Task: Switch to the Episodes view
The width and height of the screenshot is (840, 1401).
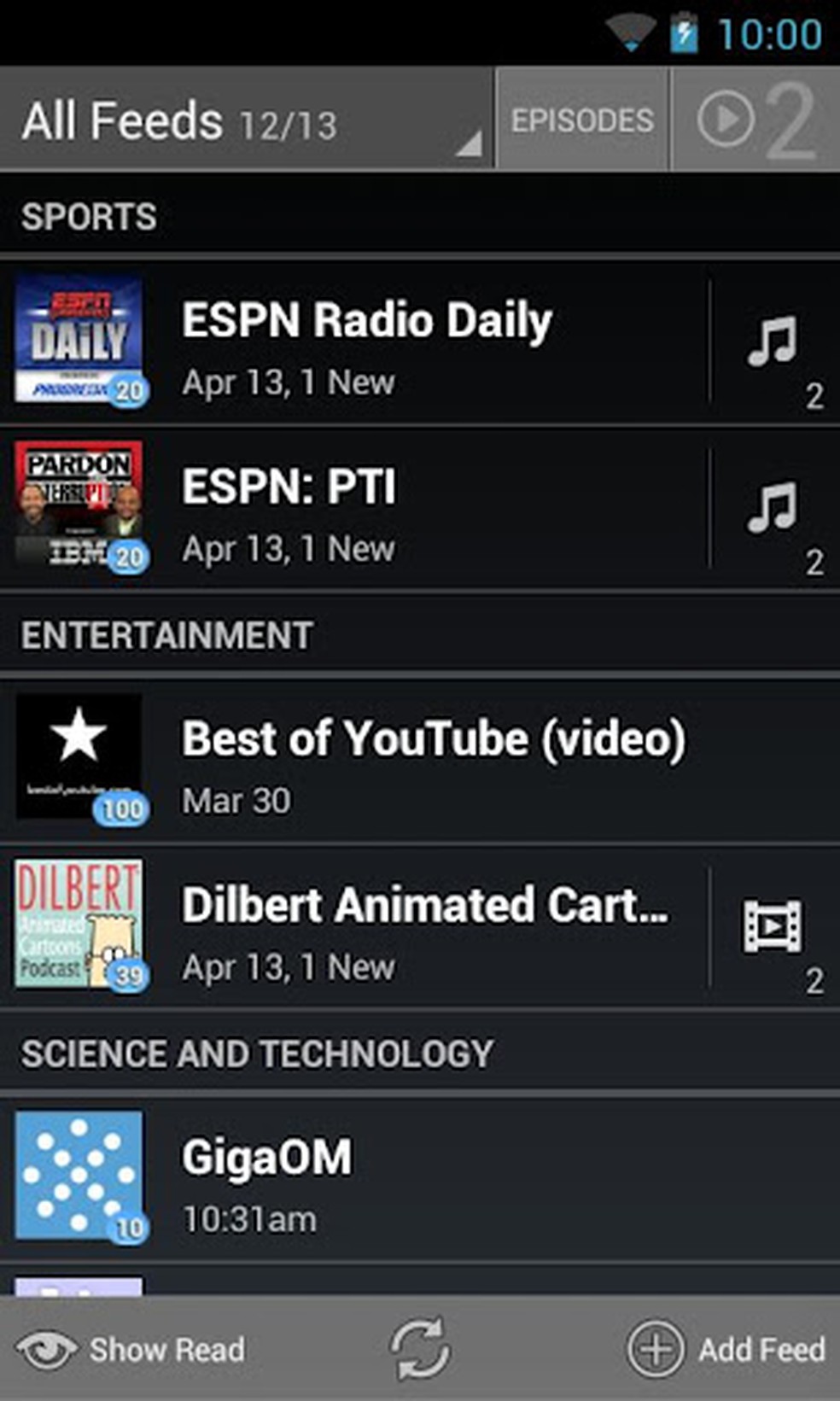Action: [x=582, y=120]
